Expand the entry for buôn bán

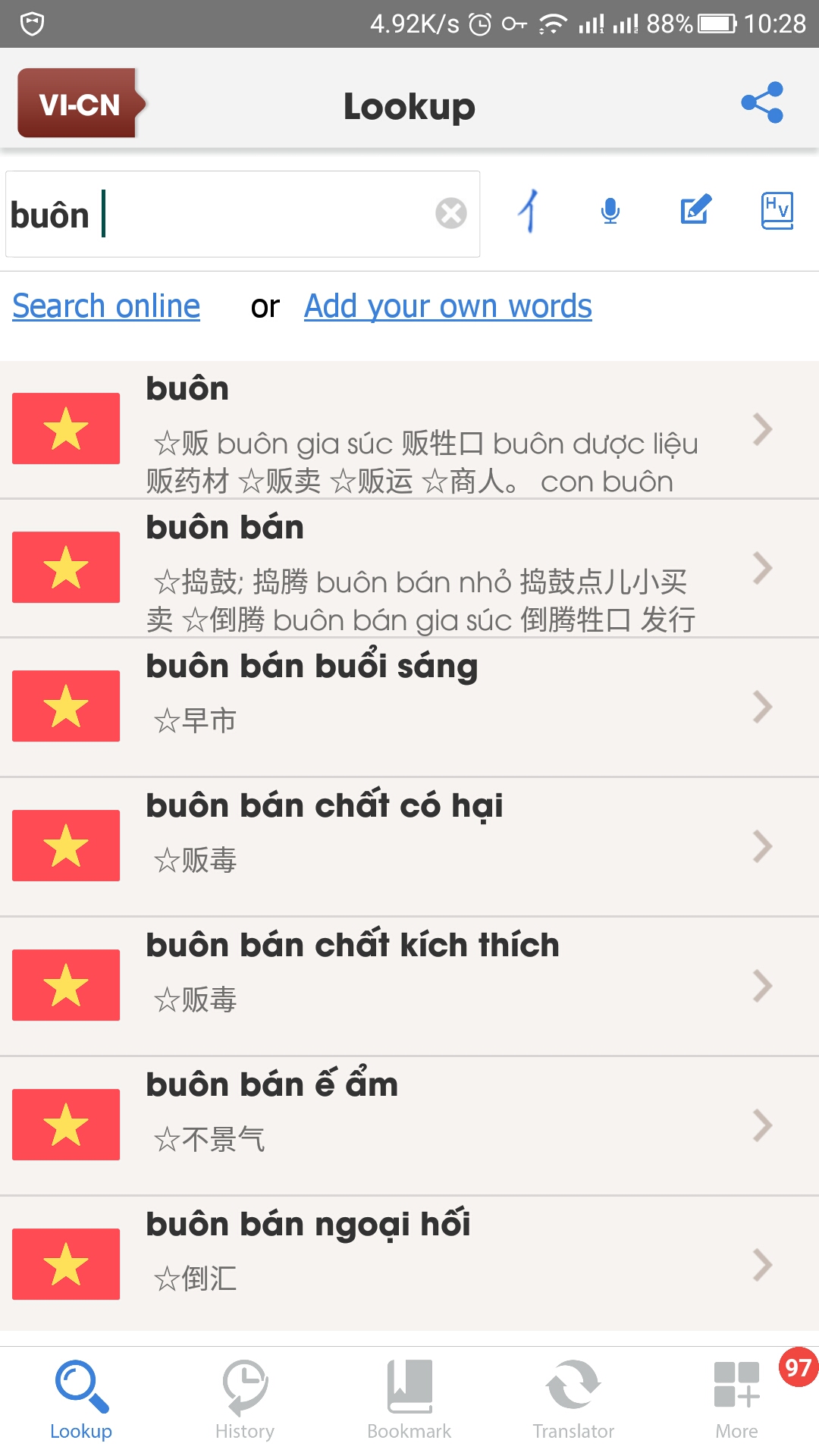[409, 569]
